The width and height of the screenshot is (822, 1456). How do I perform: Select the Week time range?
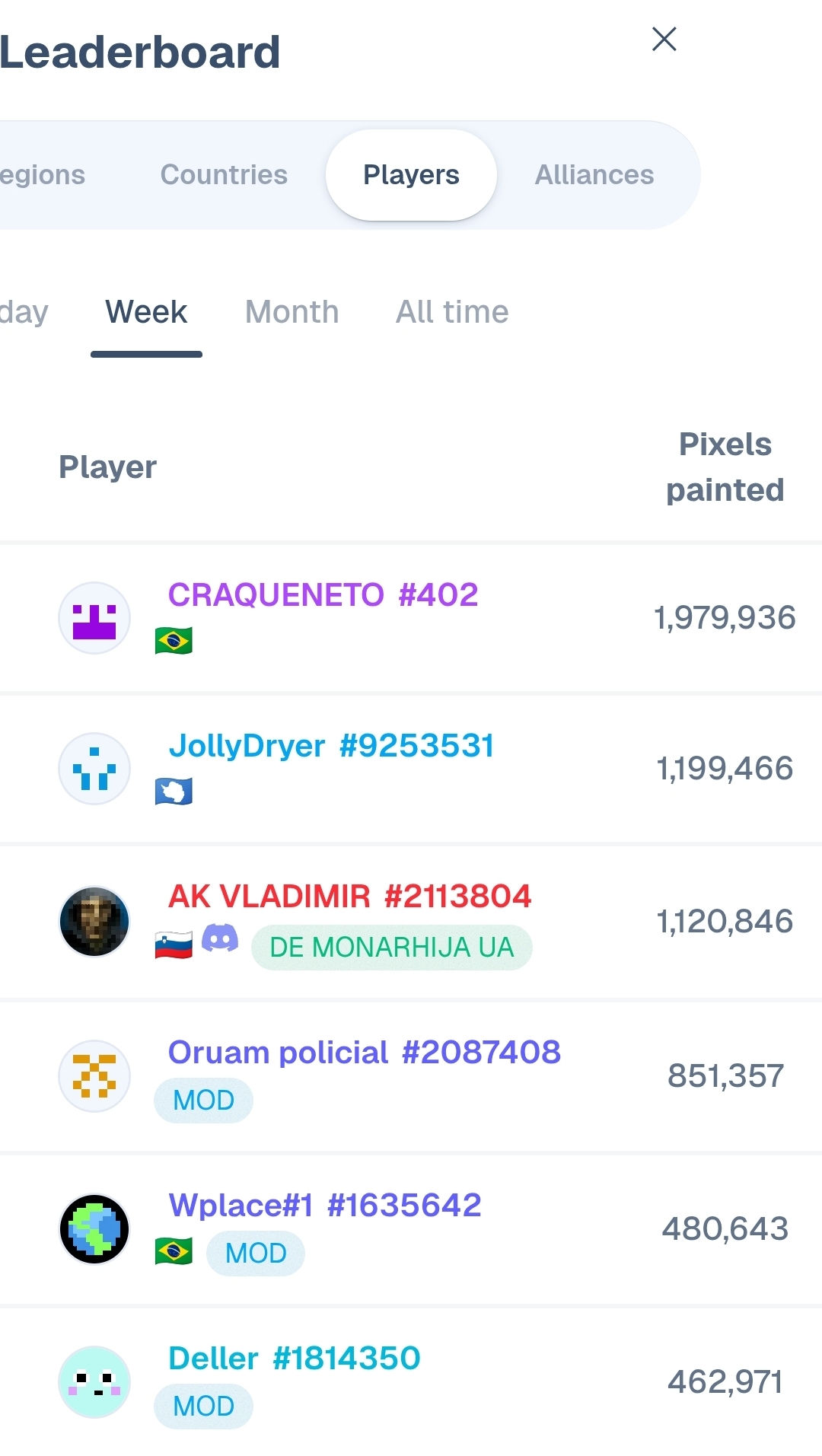pyautogui.click(x=146, y=312)
